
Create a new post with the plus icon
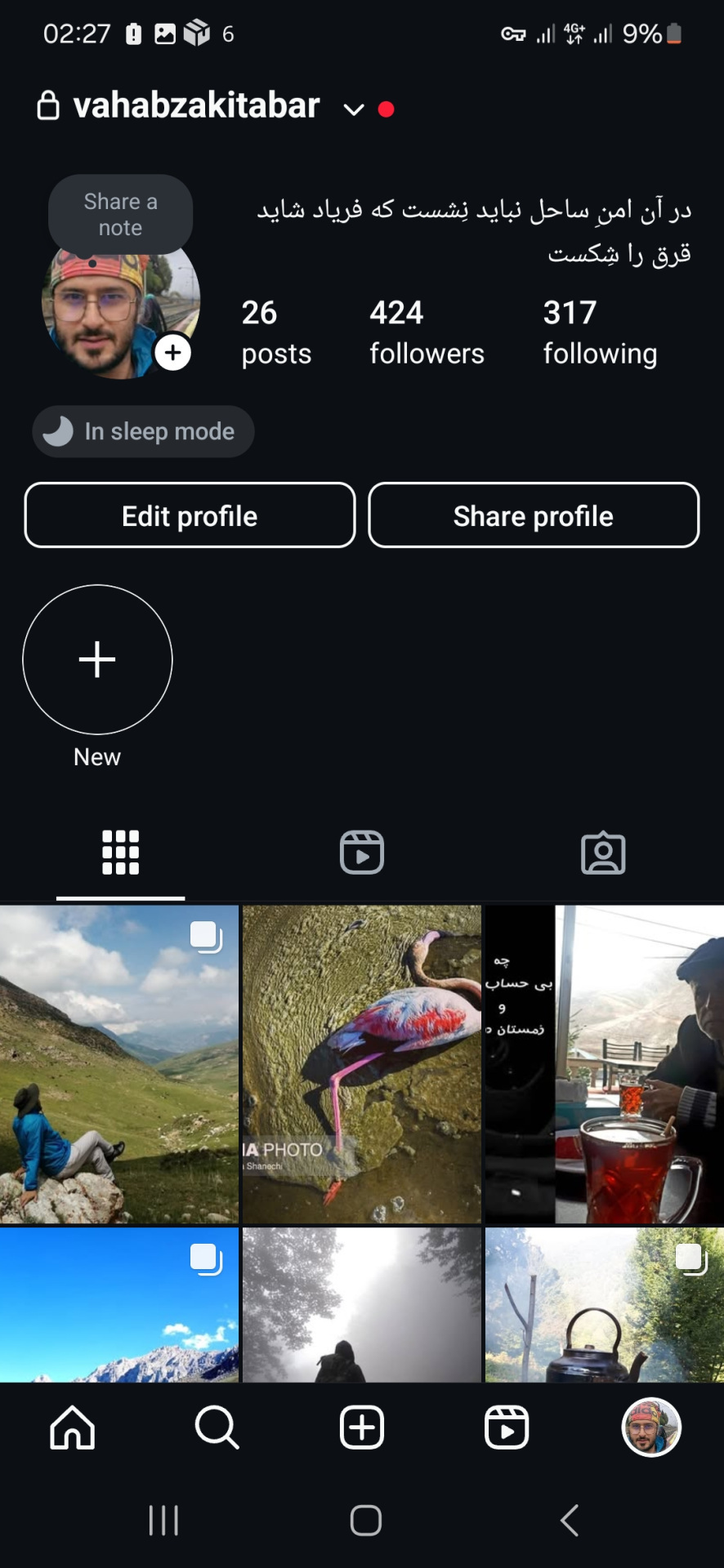click(x=362, y=1428)
